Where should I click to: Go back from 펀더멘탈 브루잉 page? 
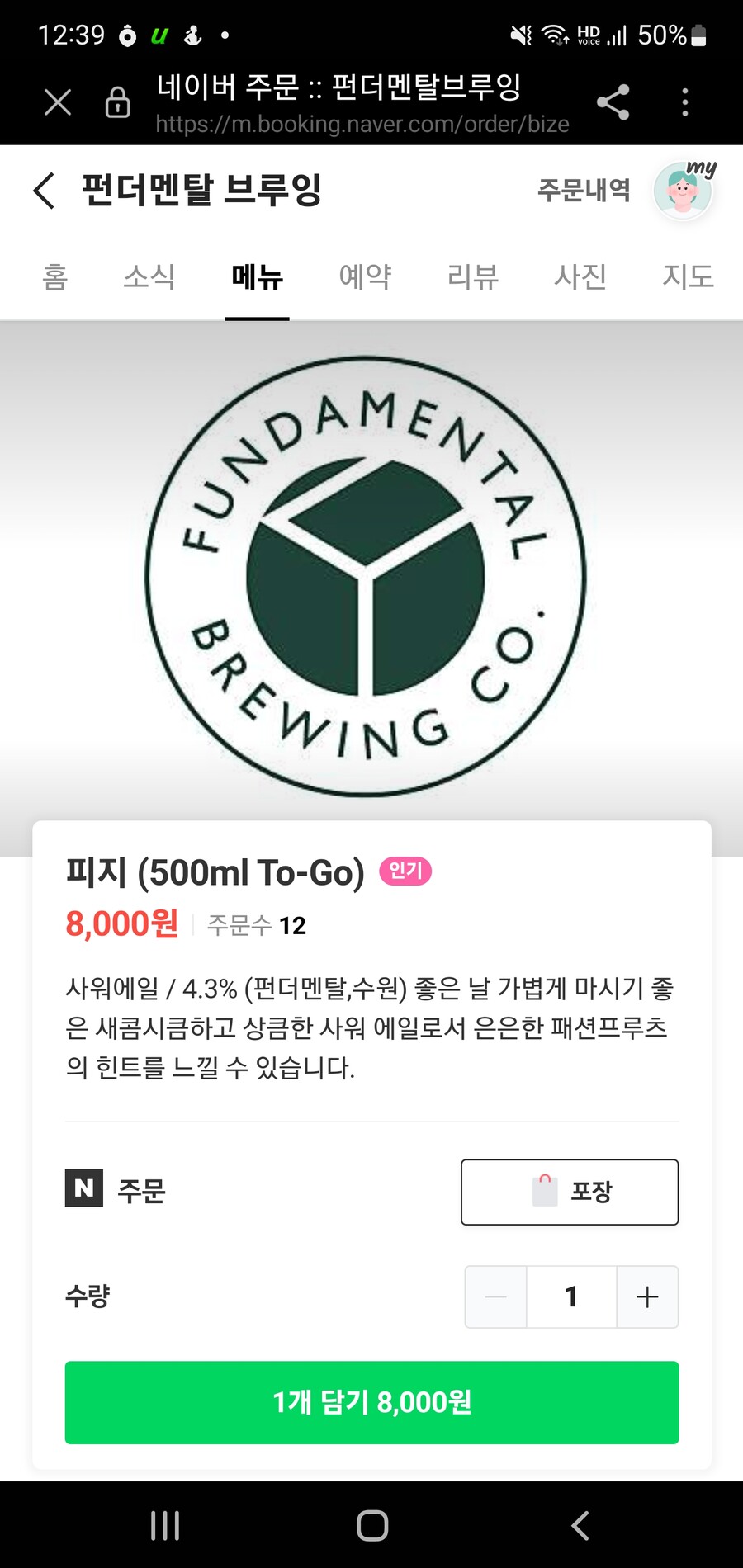coord(45,191)
